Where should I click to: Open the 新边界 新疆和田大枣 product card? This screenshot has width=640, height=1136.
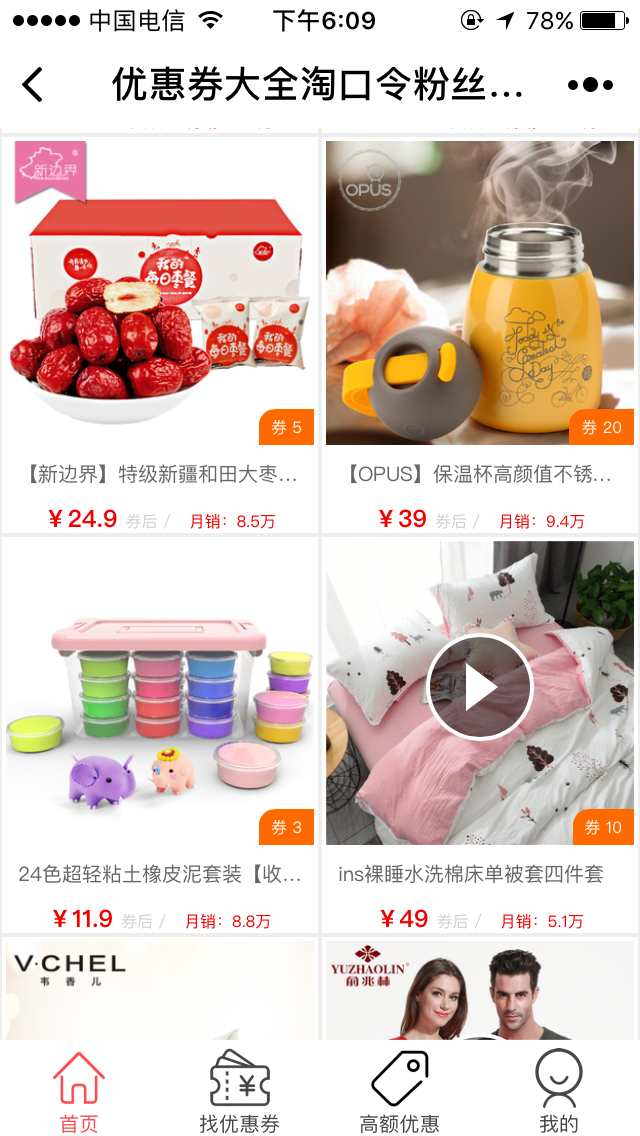click(x=160, y=335)
